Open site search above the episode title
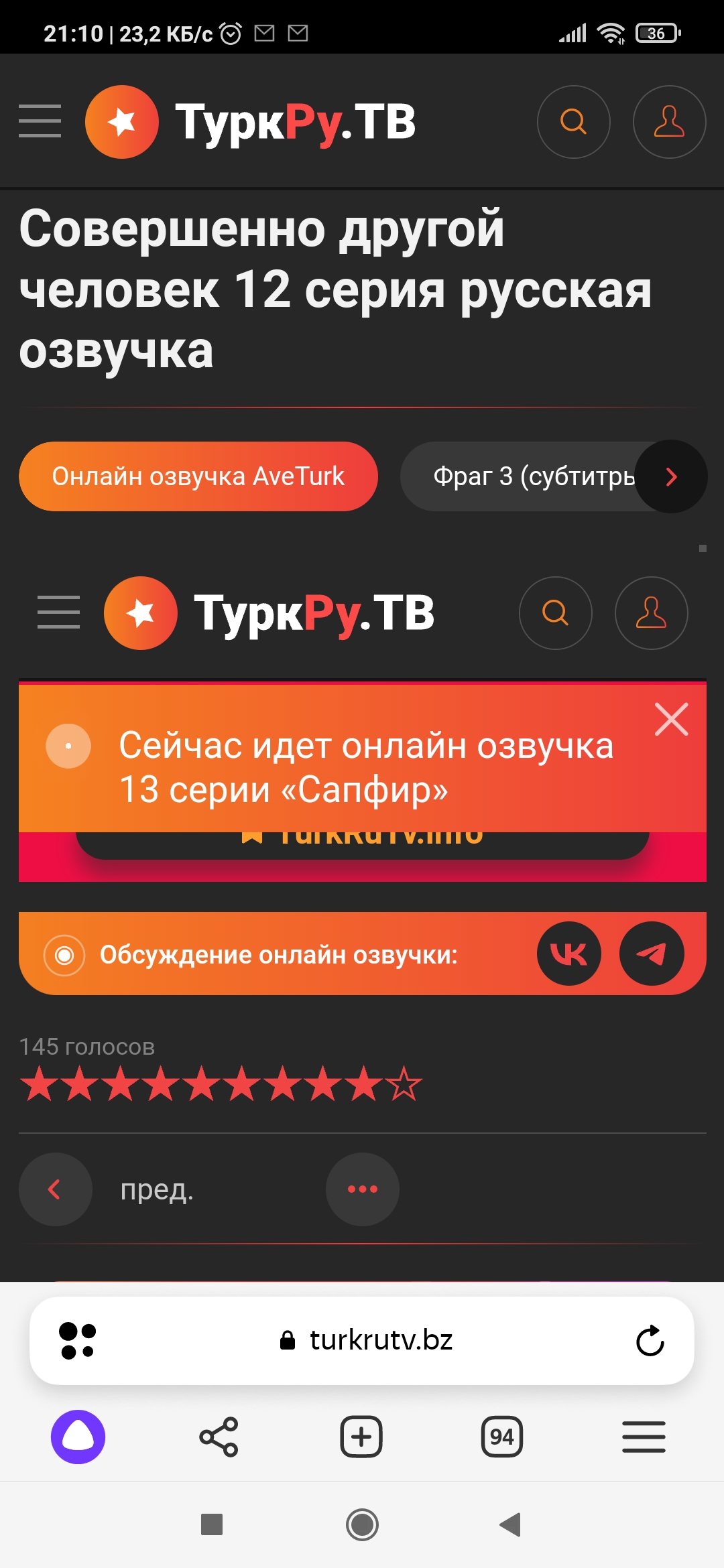 tap(573, 122)
